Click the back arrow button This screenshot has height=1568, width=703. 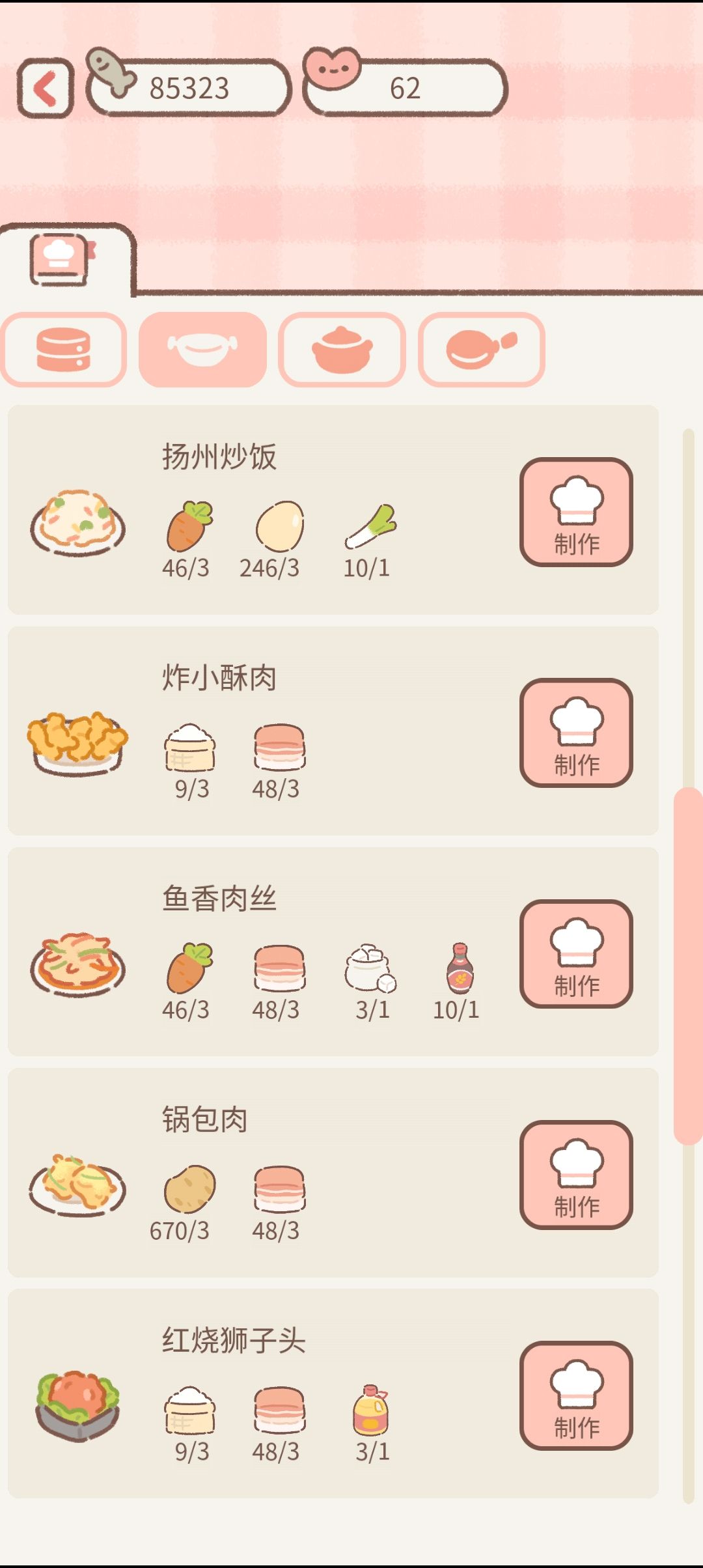tap(46, 88)
